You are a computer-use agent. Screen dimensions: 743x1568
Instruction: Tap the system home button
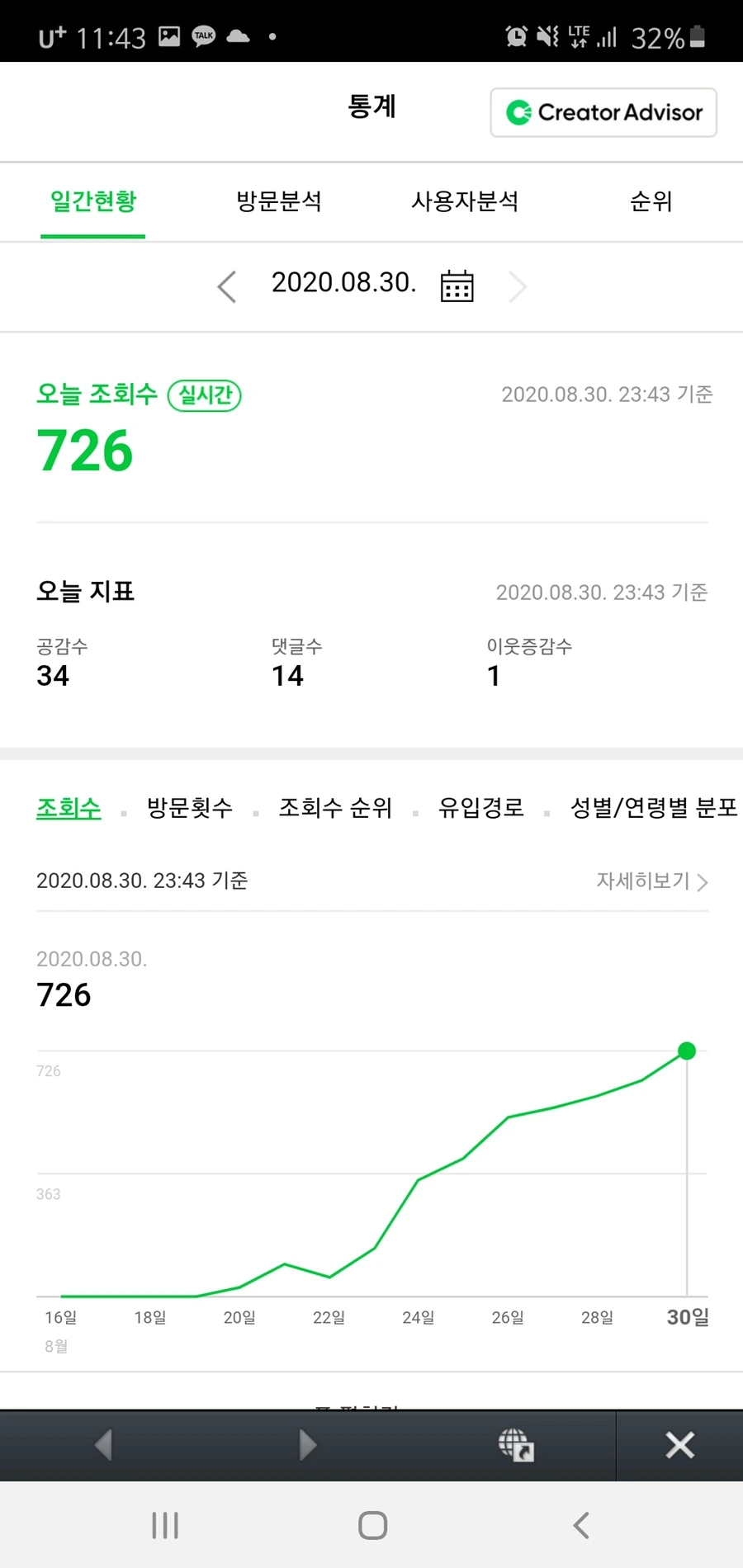pyautogui.click(x=372, y=1525)
